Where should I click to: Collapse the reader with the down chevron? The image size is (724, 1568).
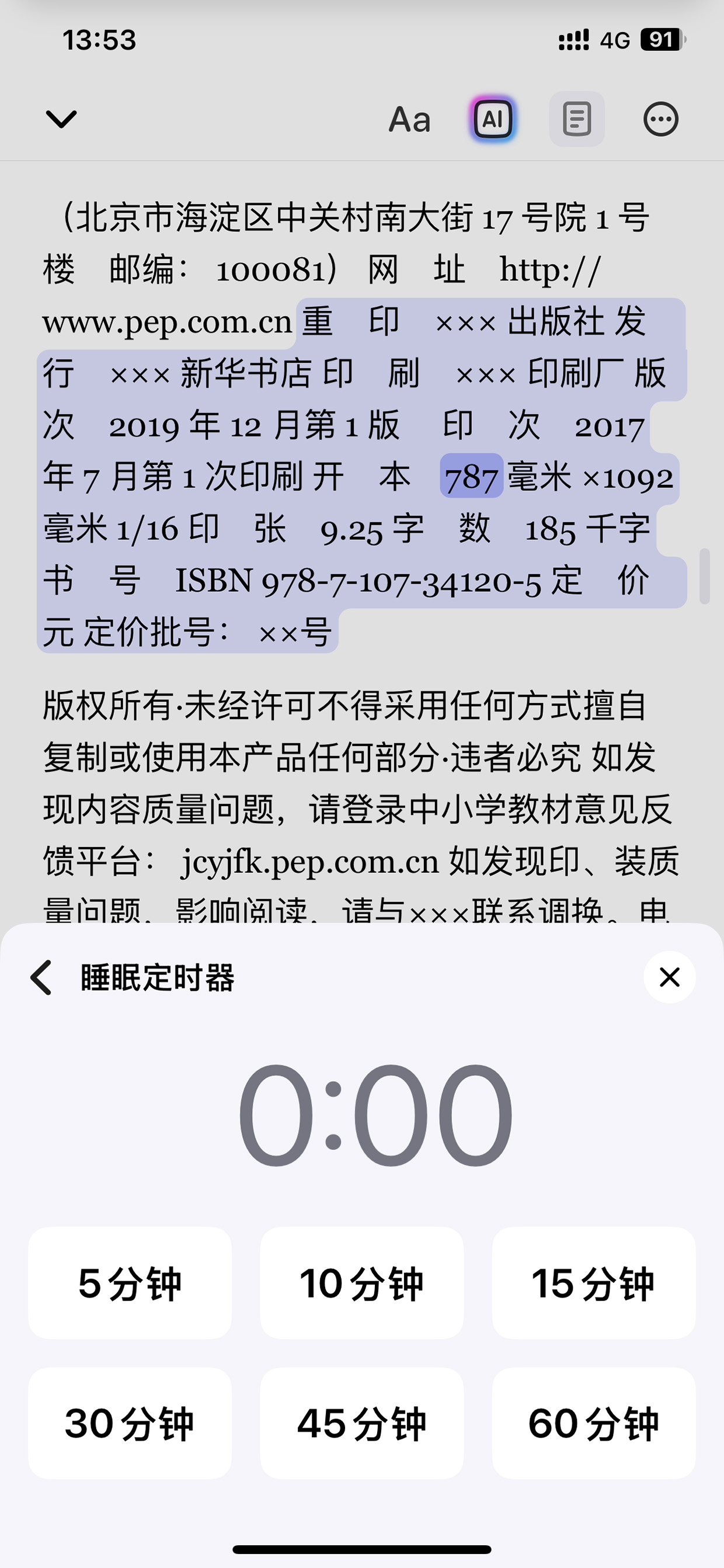(61, 119)
